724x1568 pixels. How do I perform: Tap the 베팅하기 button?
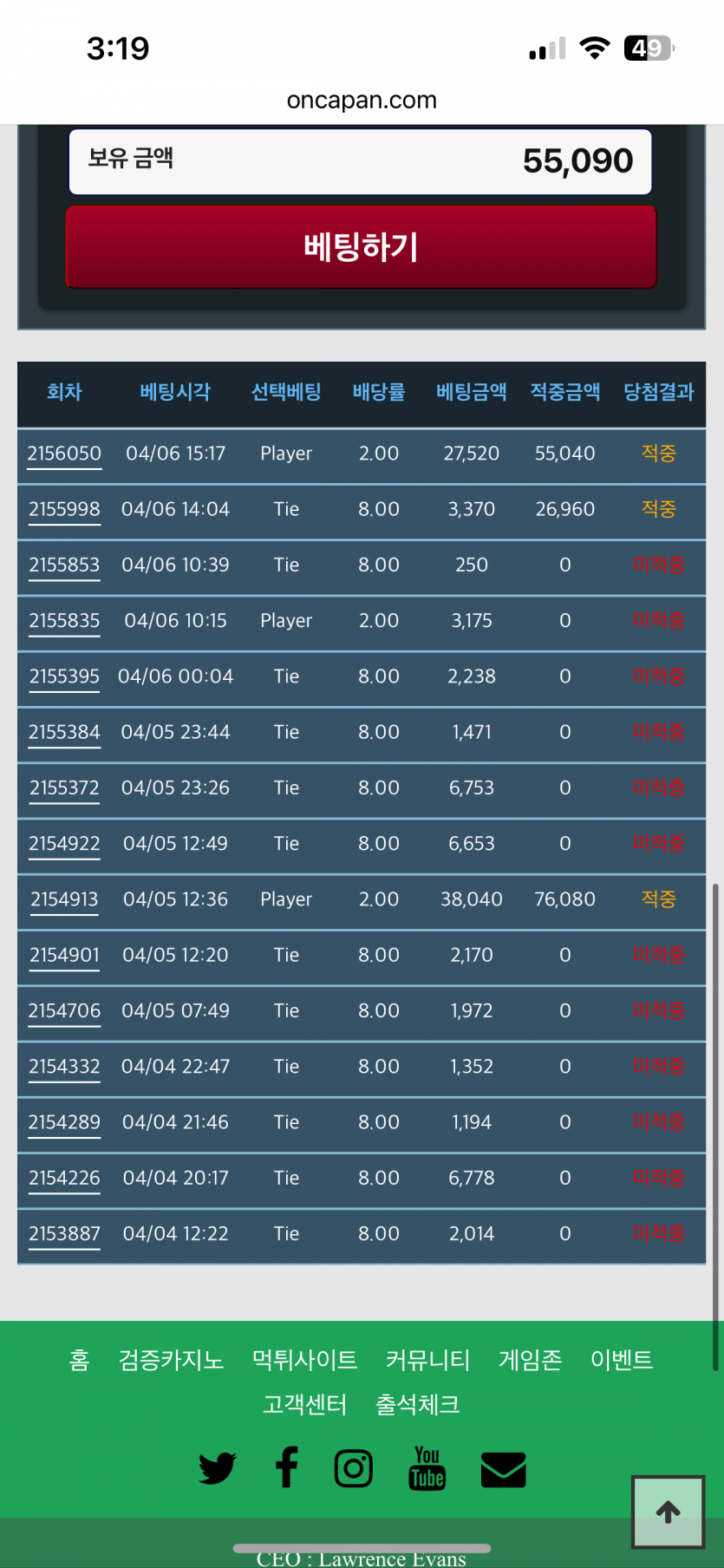[x=361, y=247]
